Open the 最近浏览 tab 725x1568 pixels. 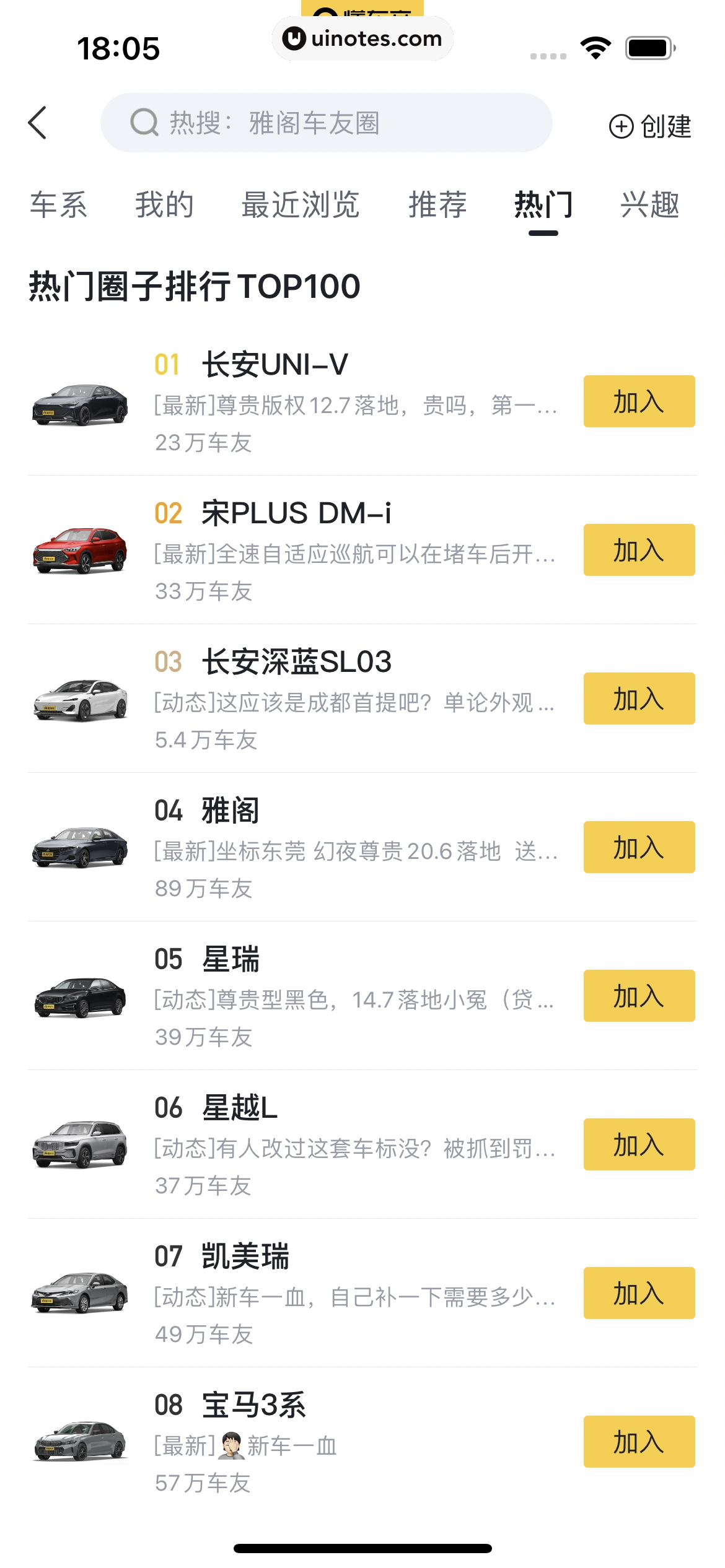point(301,205)
